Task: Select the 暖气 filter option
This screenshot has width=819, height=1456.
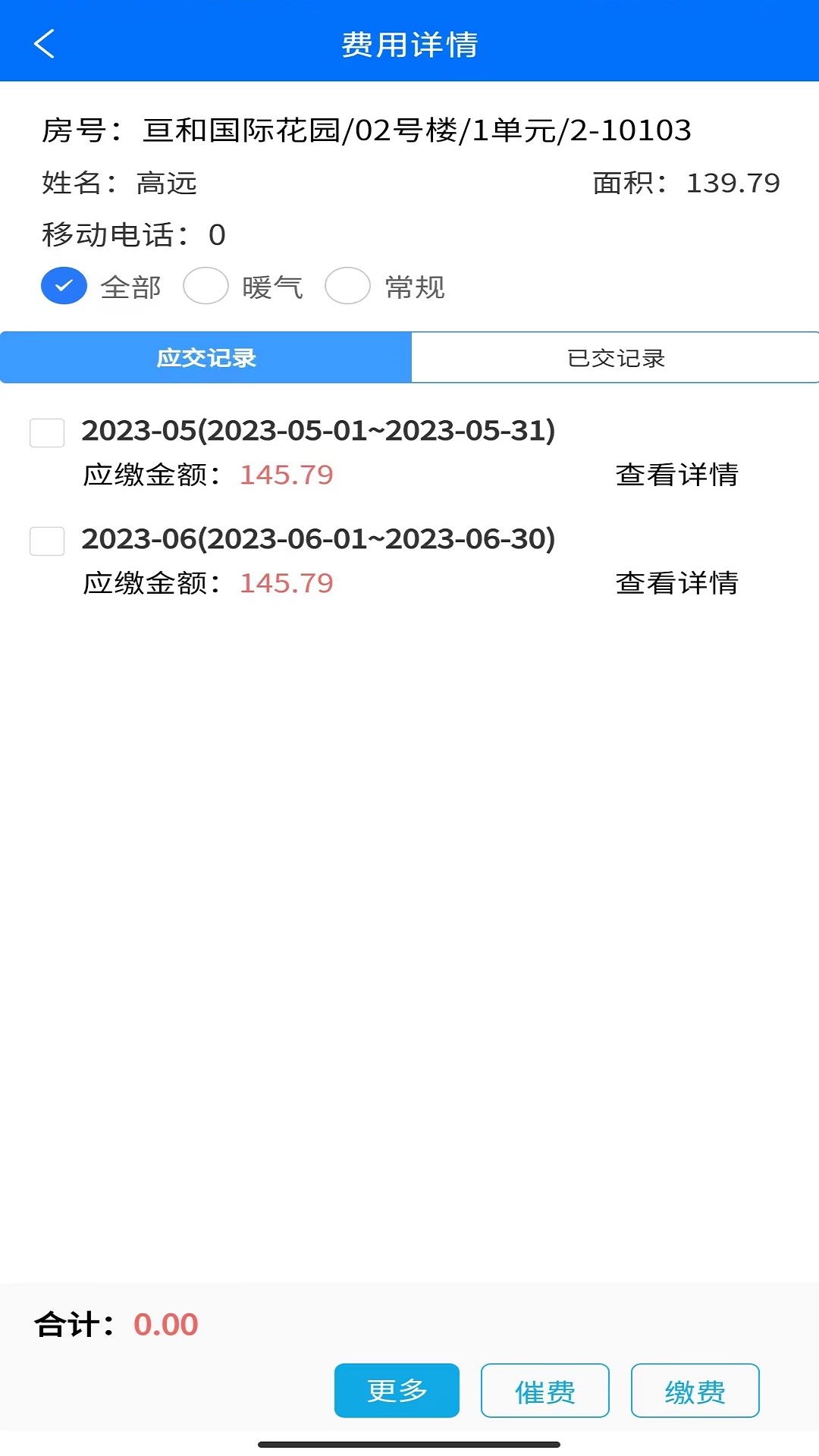Action: tap(205, 286)
